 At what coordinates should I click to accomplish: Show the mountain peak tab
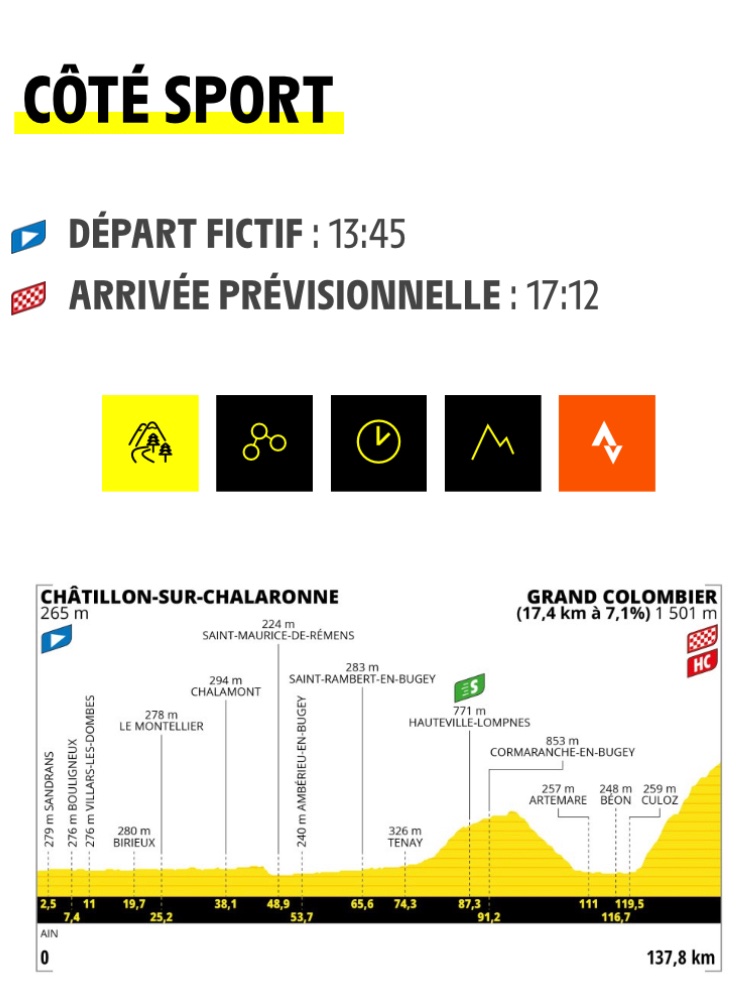[x=492, y=443]
